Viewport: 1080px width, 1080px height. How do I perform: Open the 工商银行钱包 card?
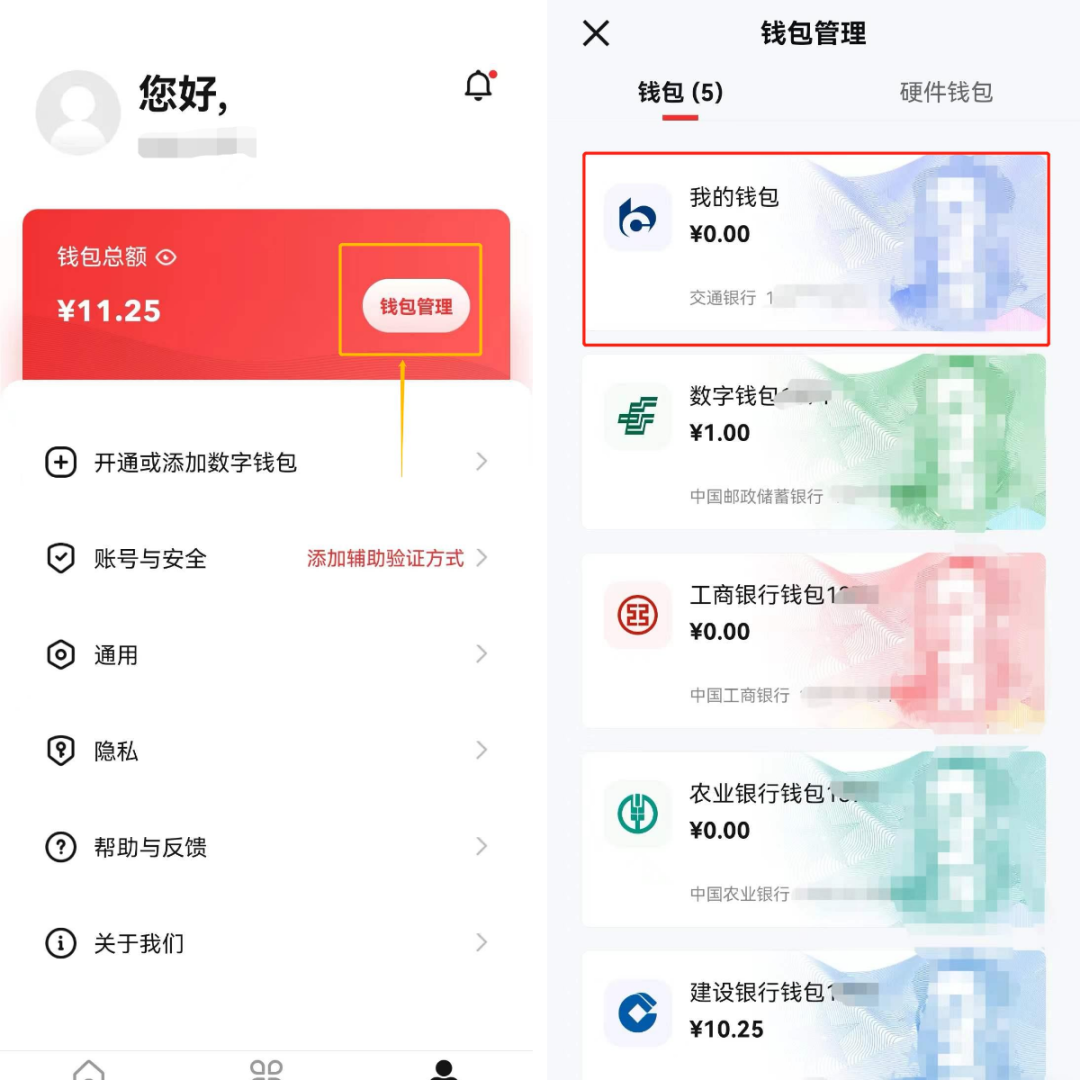815,641
